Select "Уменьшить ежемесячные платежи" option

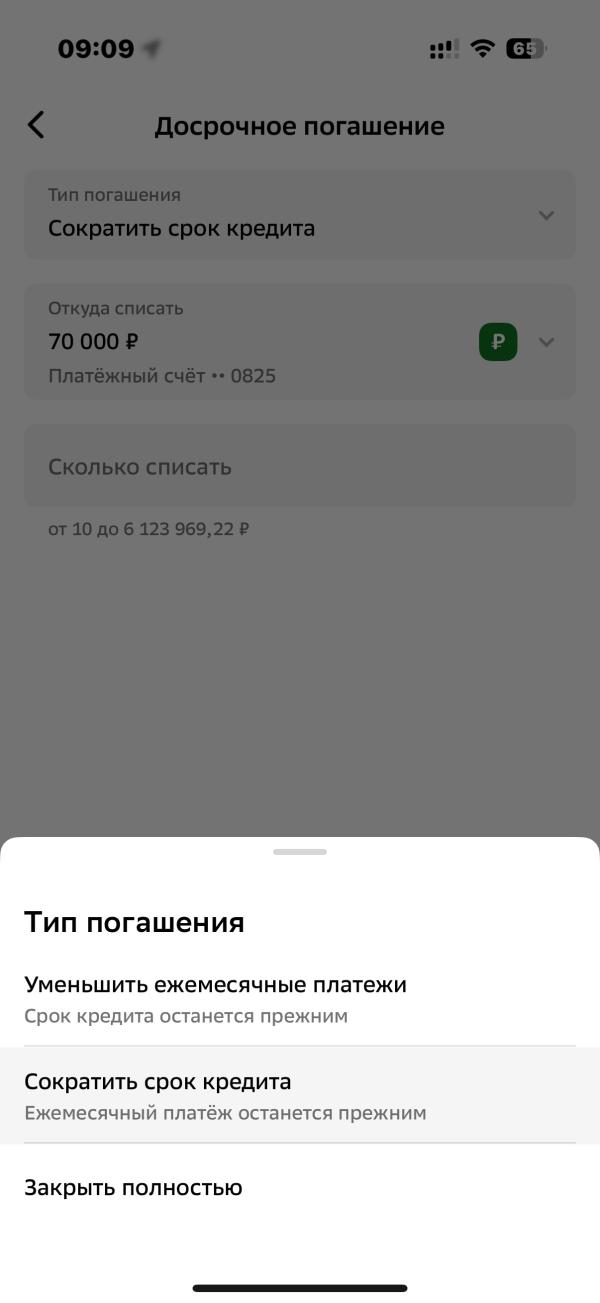(300, 999)
